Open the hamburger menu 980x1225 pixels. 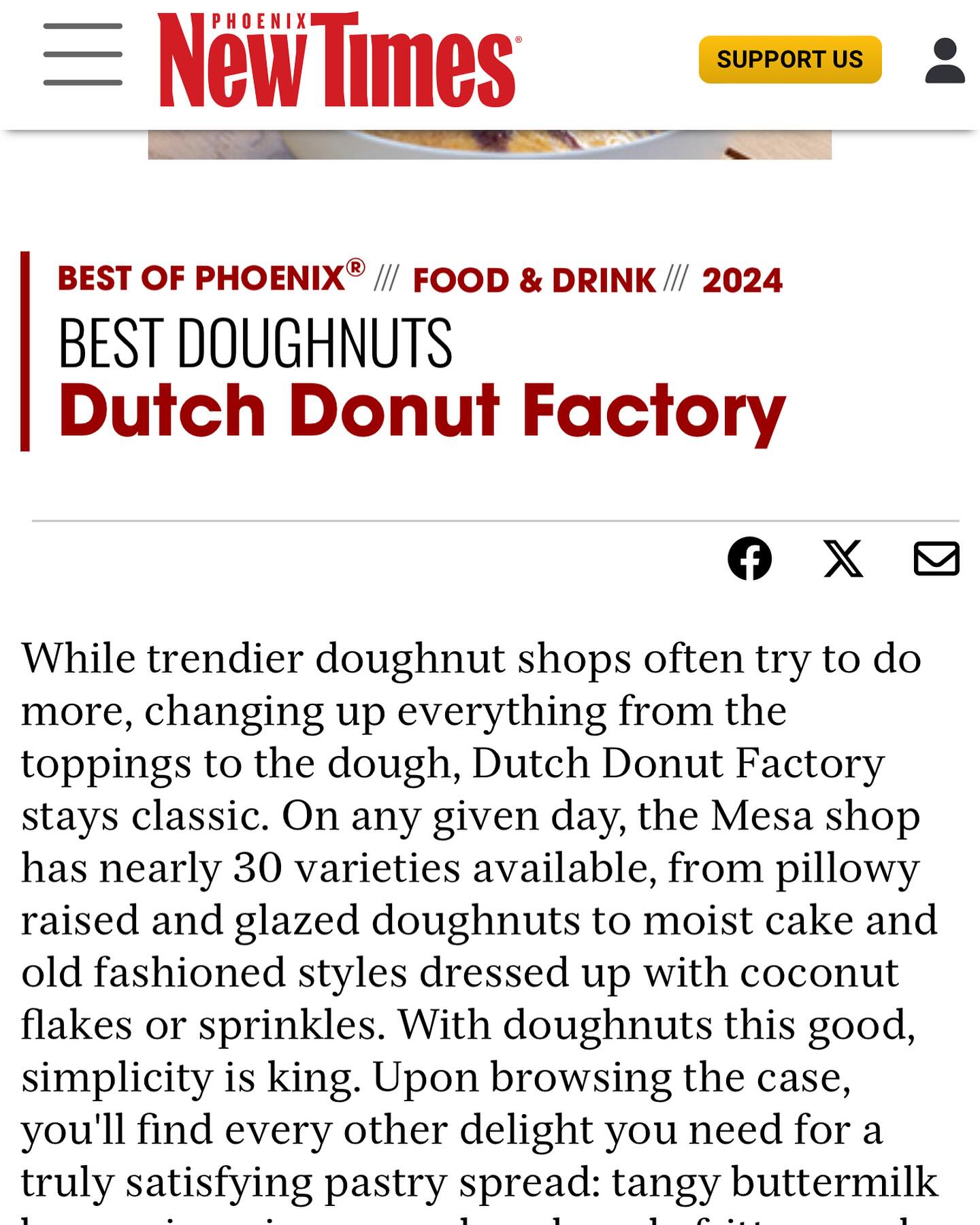click(82, 54)
